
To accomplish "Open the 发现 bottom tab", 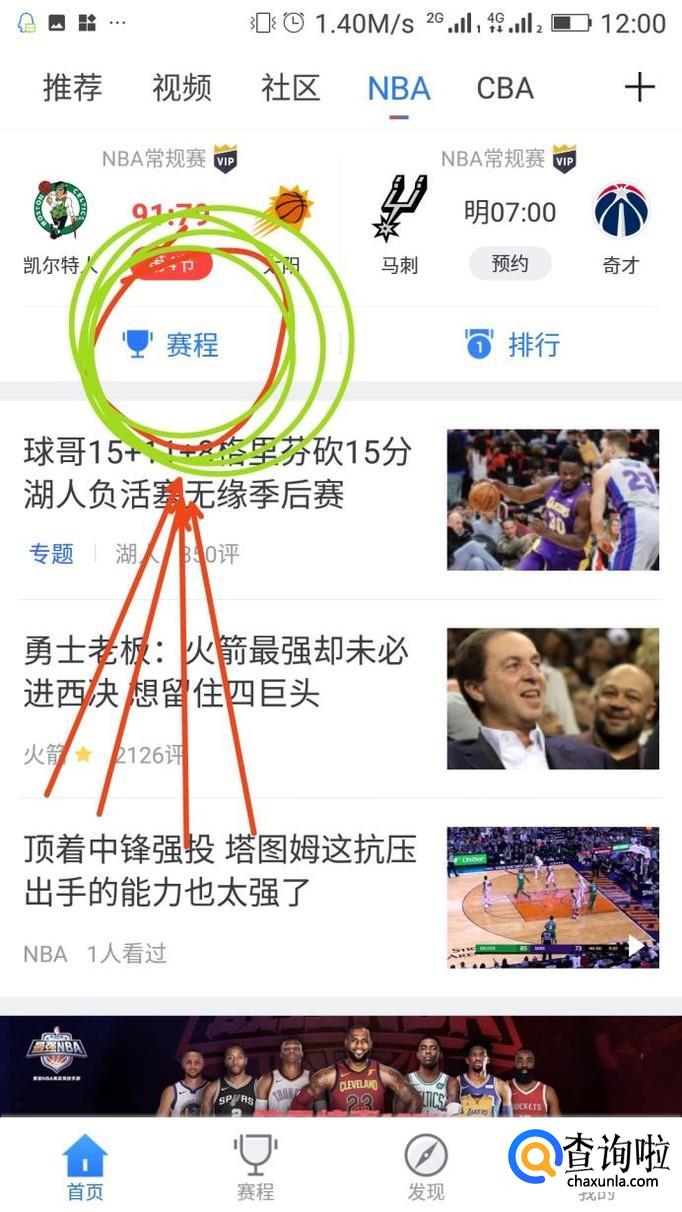I will [x=426, y=1167].
